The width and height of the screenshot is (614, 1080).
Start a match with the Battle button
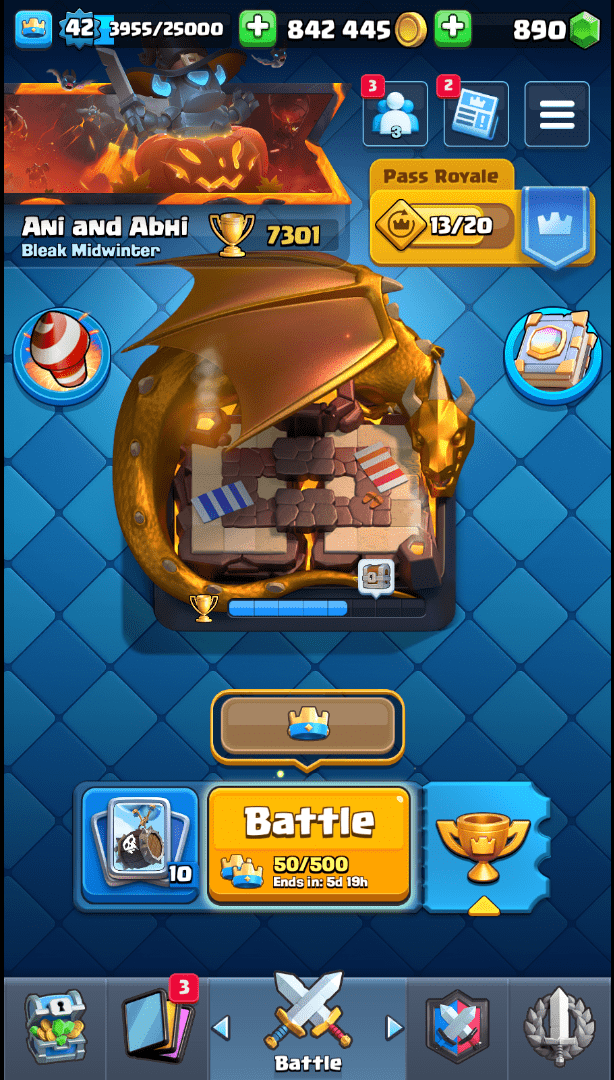309,845
